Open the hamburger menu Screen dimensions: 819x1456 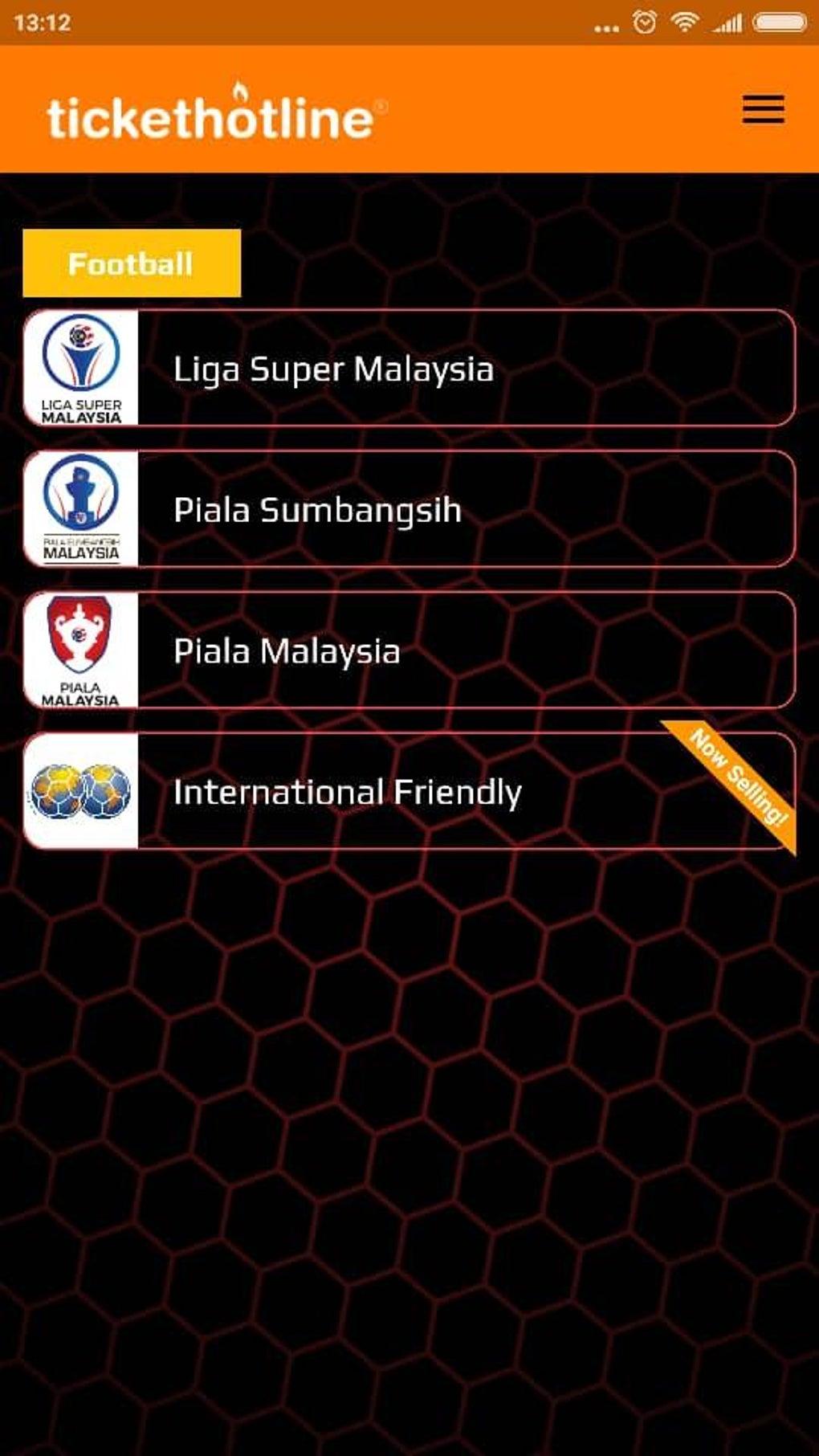click(x=763, y=109)
